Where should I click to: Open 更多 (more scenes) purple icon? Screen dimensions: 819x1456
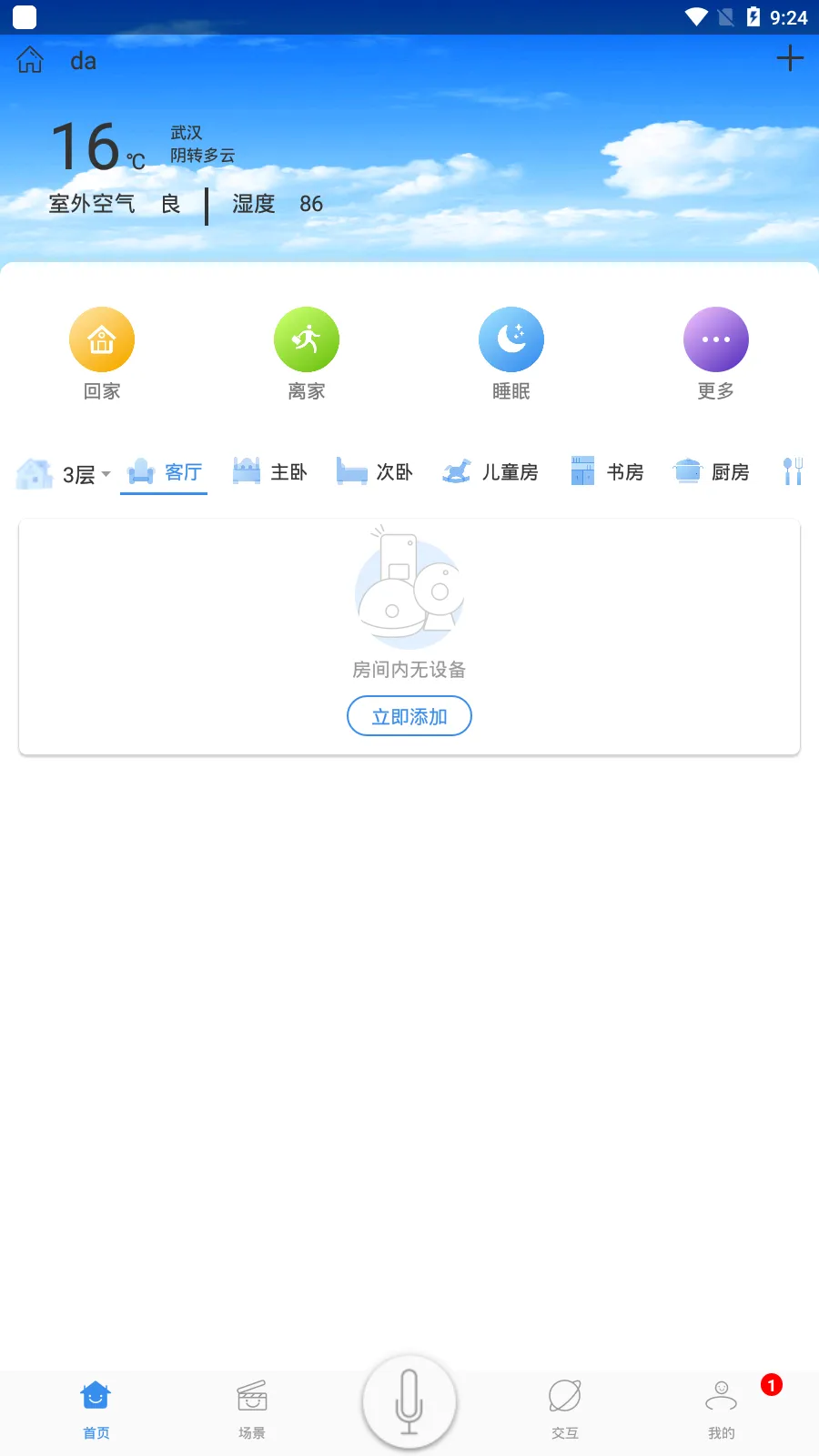[716, 339]
